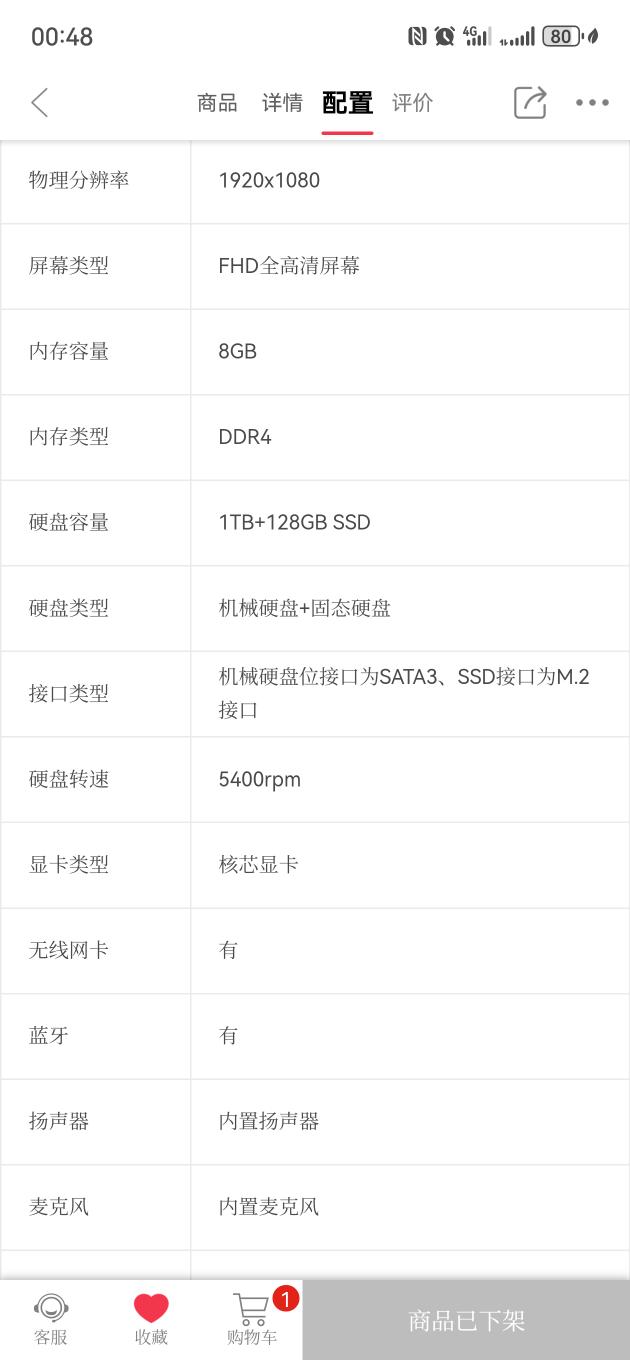Open the 购物车 shopping cart

point(252,1320)
